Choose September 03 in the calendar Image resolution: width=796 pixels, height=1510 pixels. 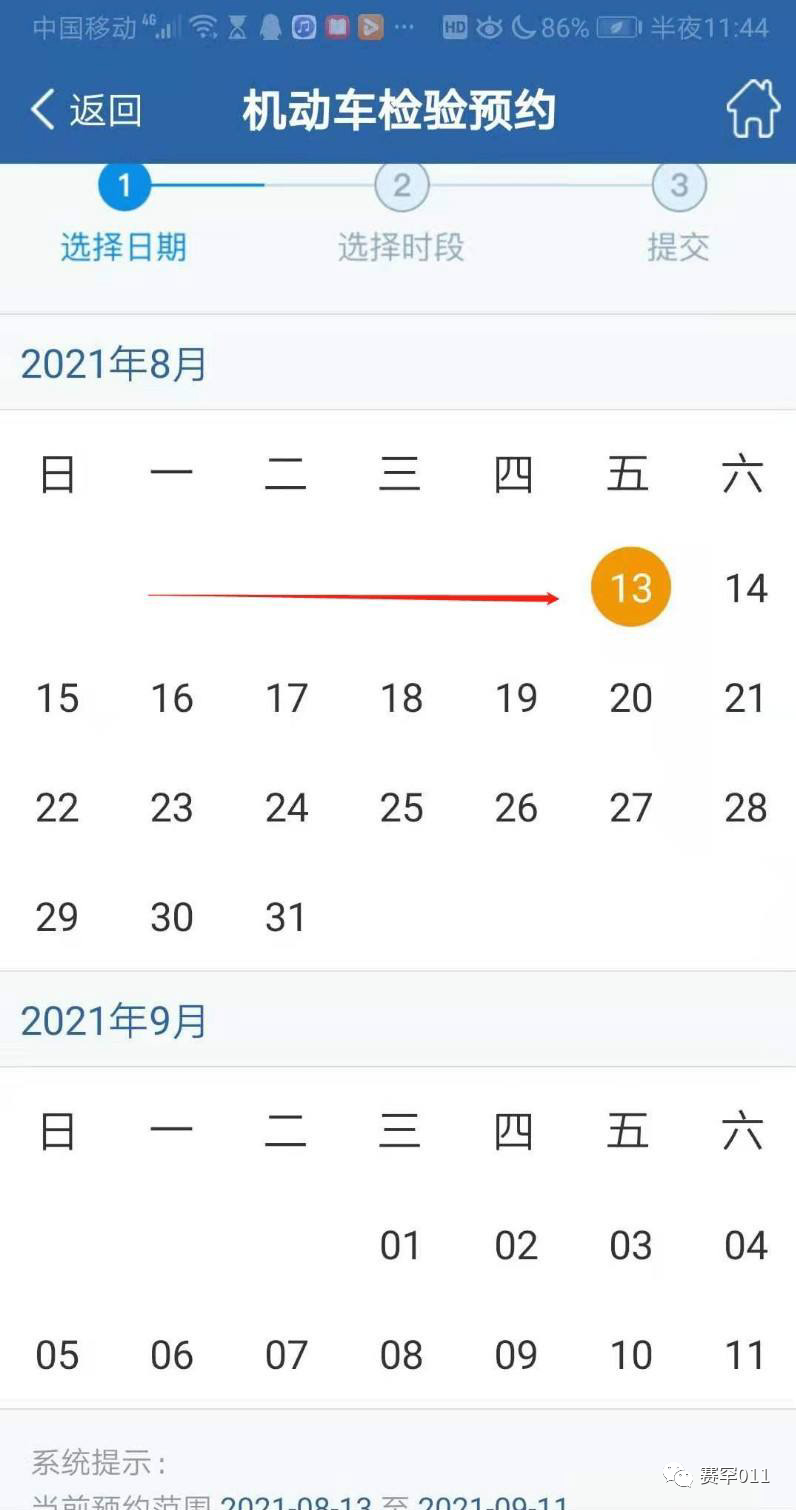pos(631,1245)
